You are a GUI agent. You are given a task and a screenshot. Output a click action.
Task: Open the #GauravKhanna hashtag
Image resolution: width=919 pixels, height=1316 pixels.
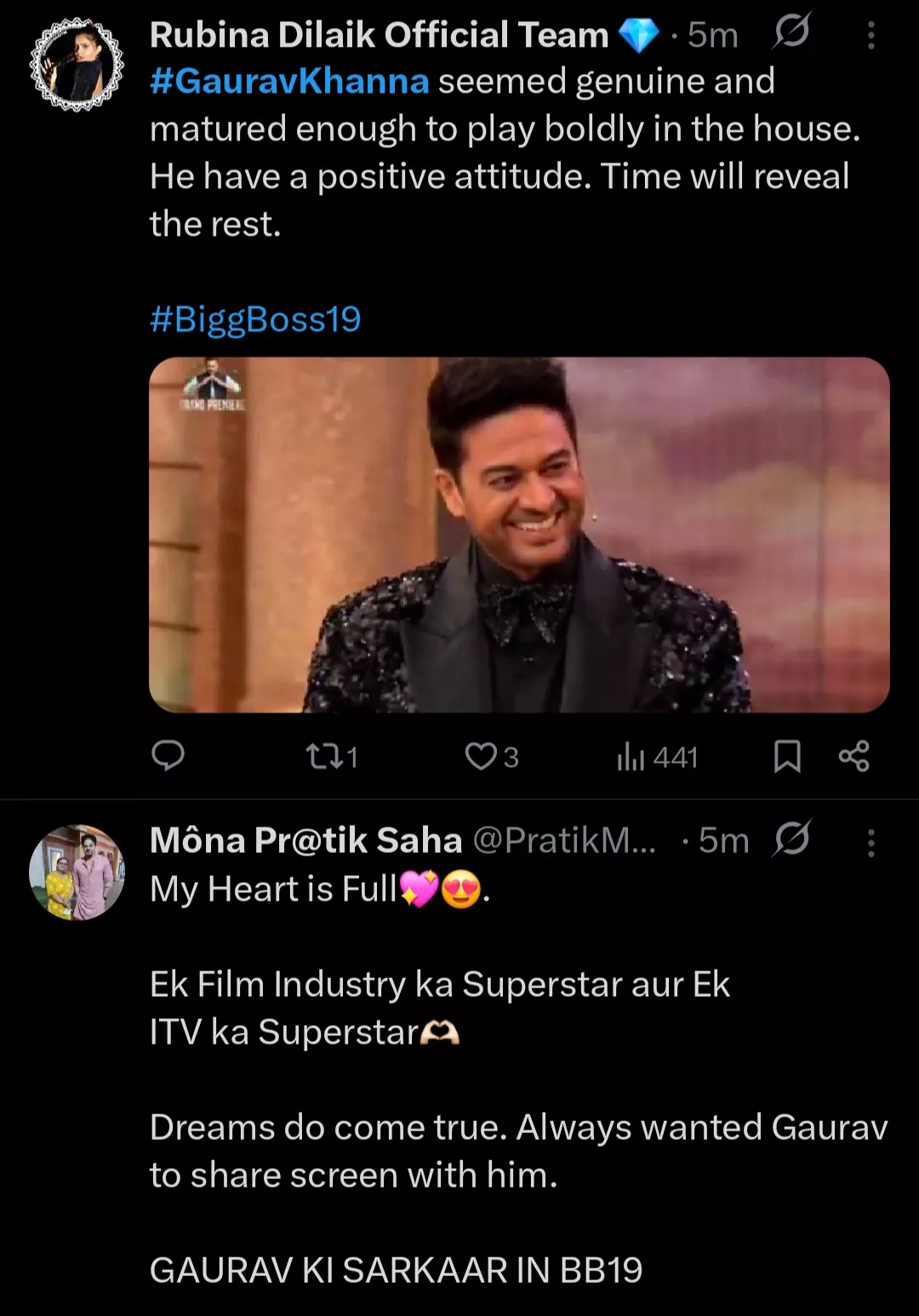(x=289, y=82)
